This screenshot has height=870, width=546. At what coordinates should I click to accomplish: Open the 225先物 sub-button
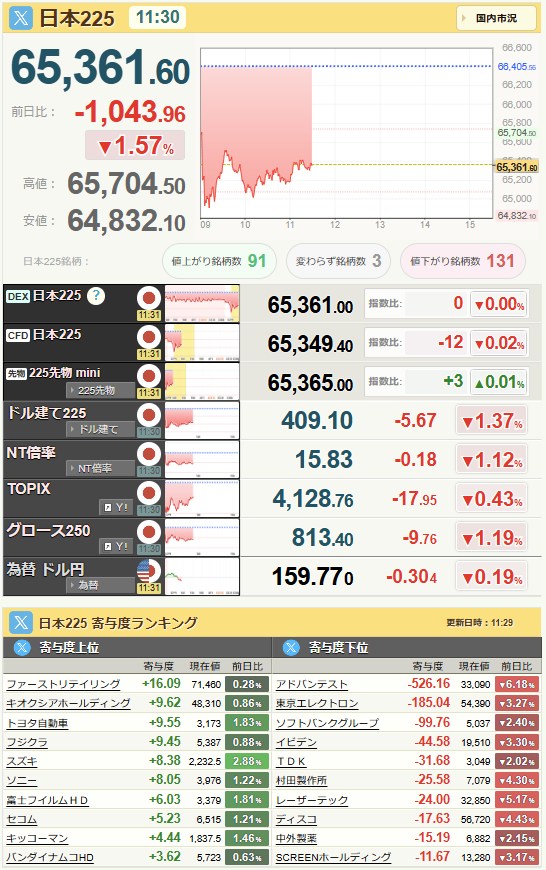[100, 391]
